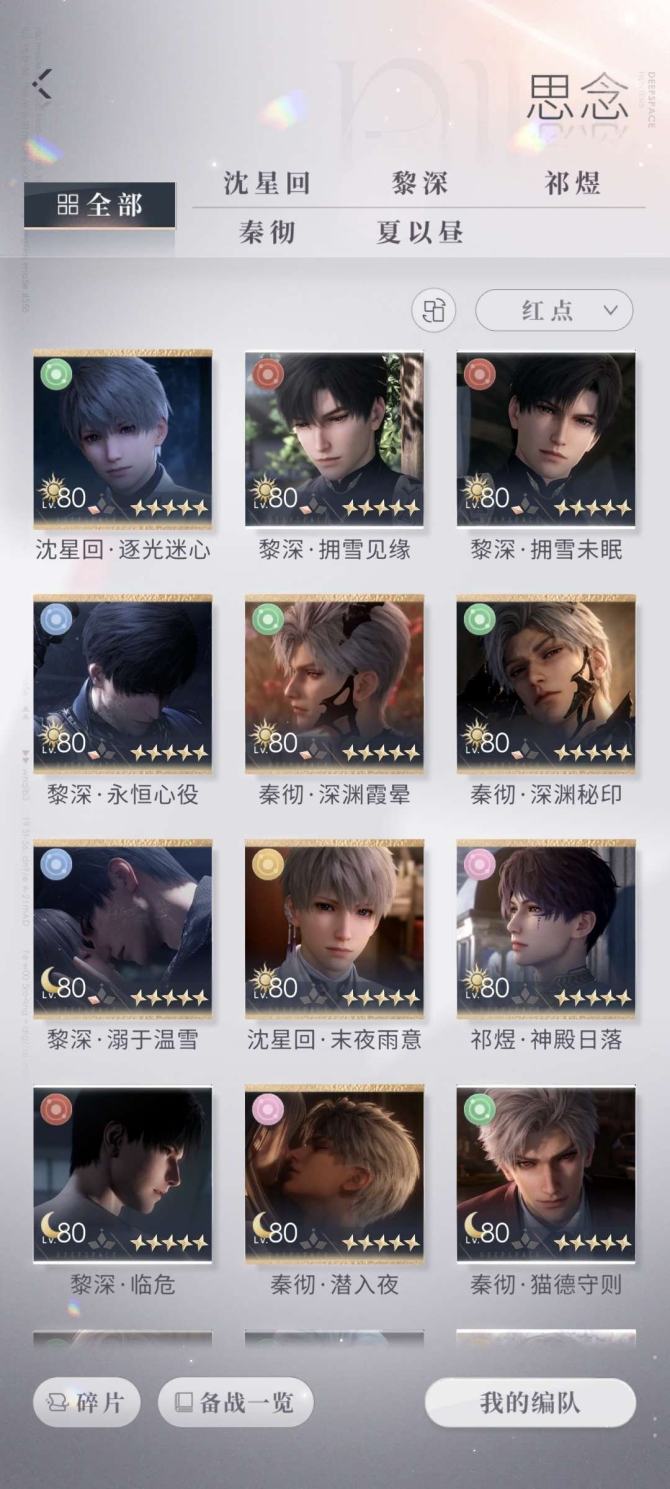Open card 秦彻·潜入夜
670x1489 pixels.
point(334,1174)
